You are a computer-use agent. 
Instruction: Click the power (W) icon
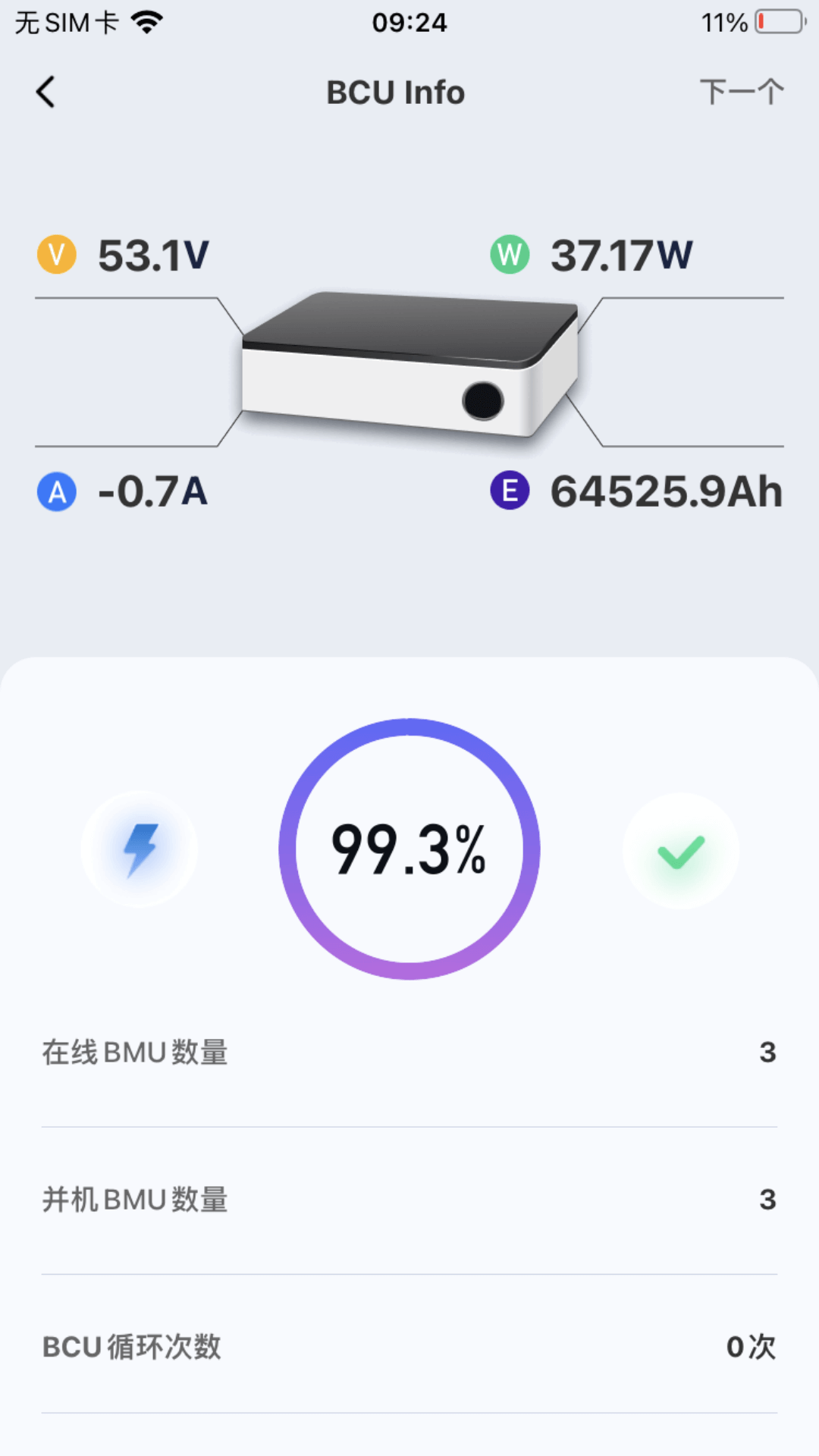(x=510, y=255)
